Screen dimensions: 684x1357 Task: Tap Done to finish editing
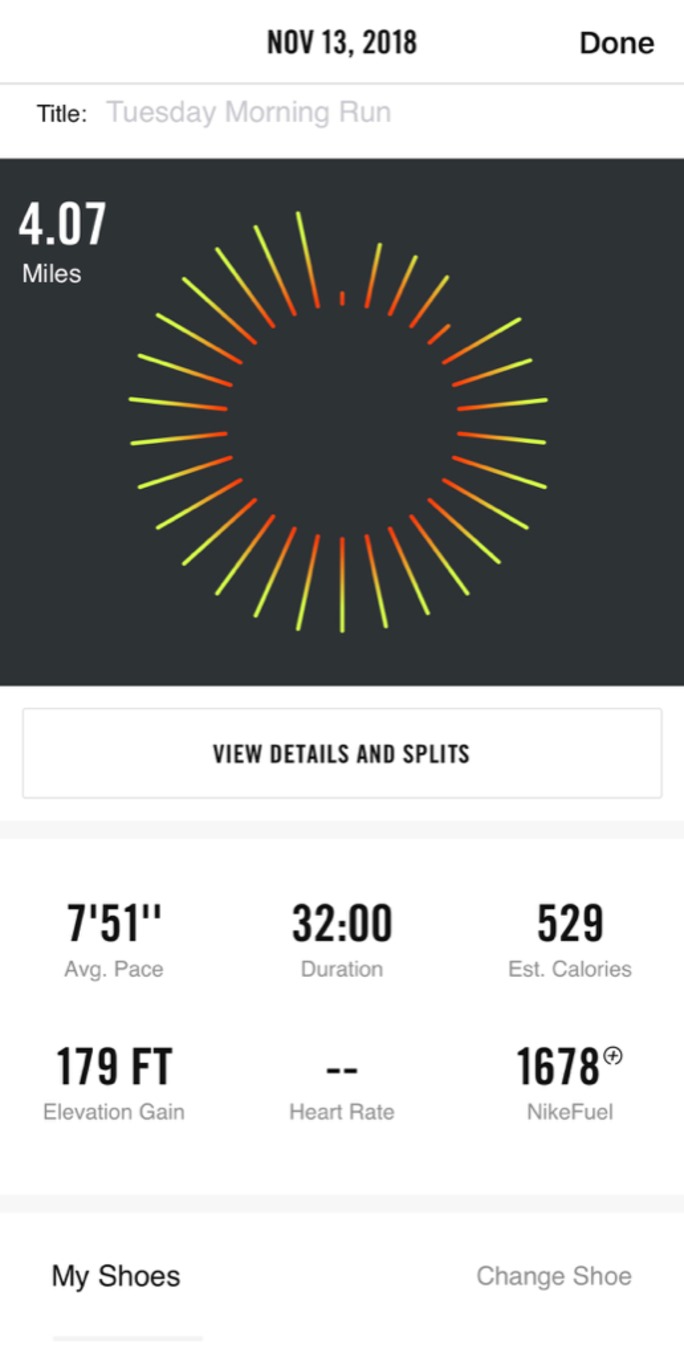pyautogui.click(x=616, y=43)
